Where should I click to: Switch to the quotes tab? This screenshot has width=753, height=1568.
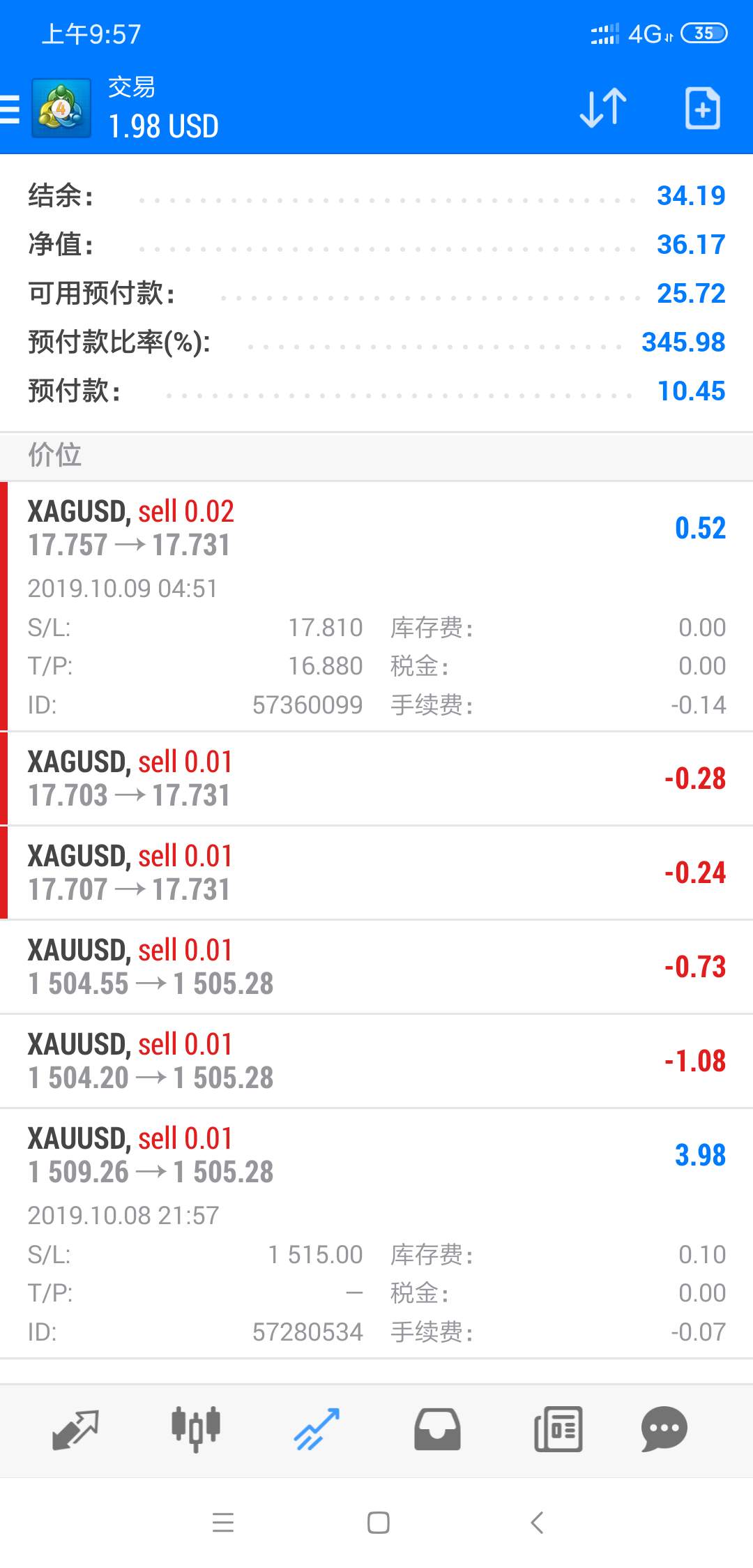coord(75,1430)
